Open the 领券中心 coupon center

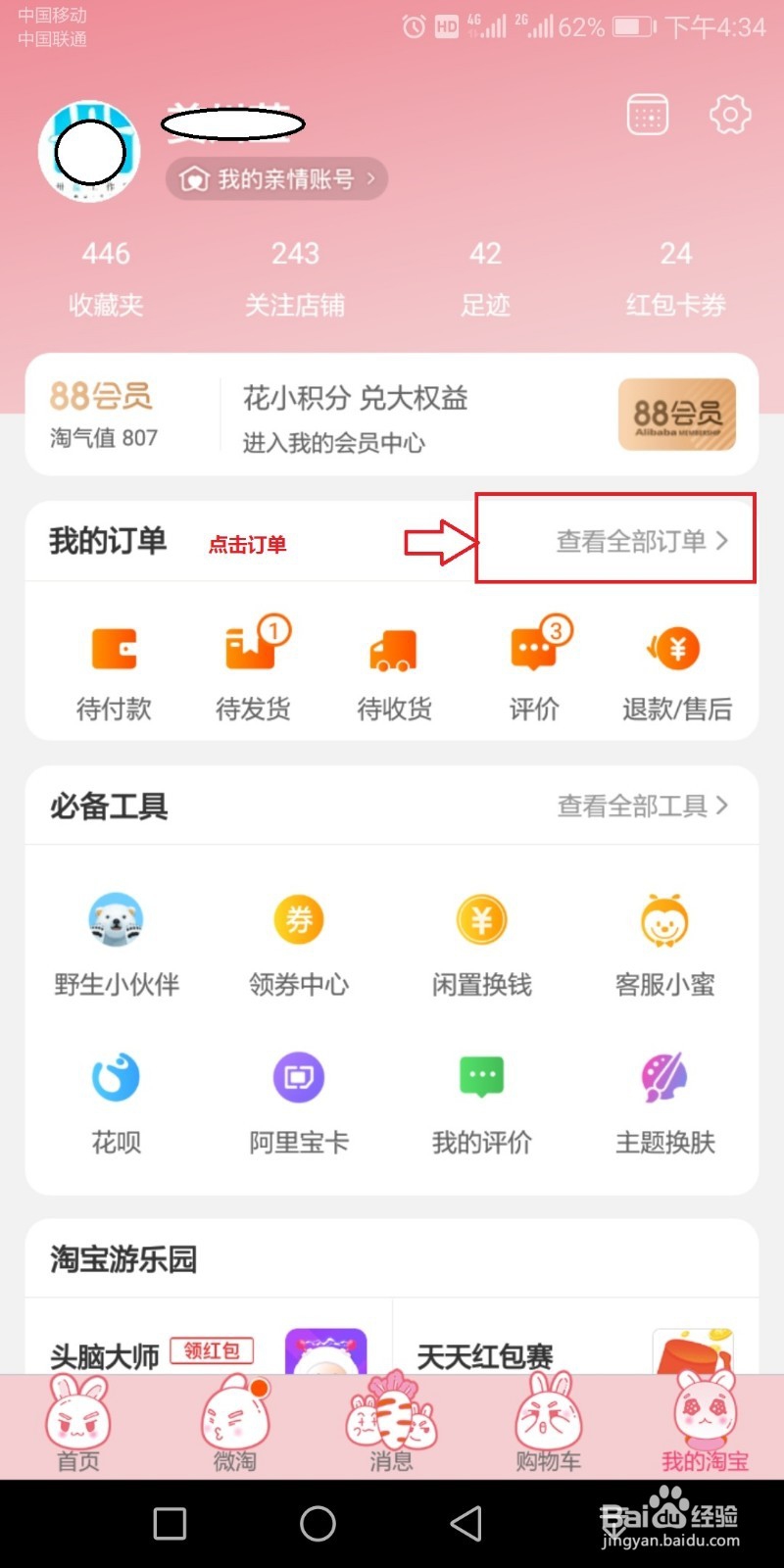click(298, 941)
